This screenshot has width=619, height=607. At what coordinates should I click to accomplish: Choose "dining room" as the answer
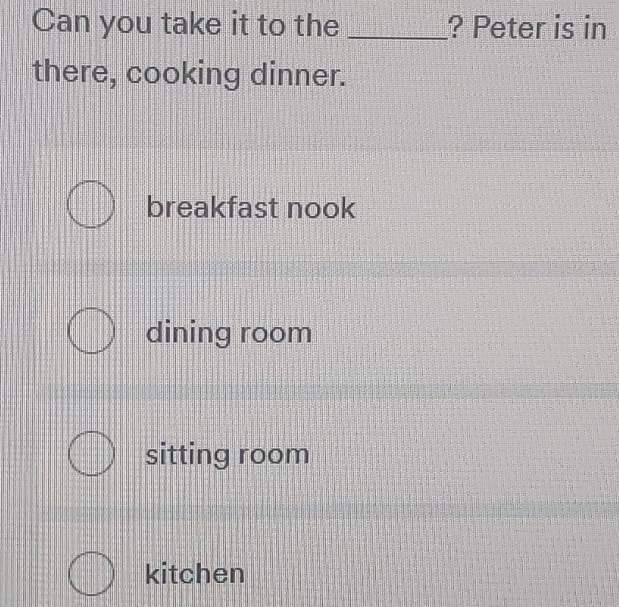click(91, 332)
